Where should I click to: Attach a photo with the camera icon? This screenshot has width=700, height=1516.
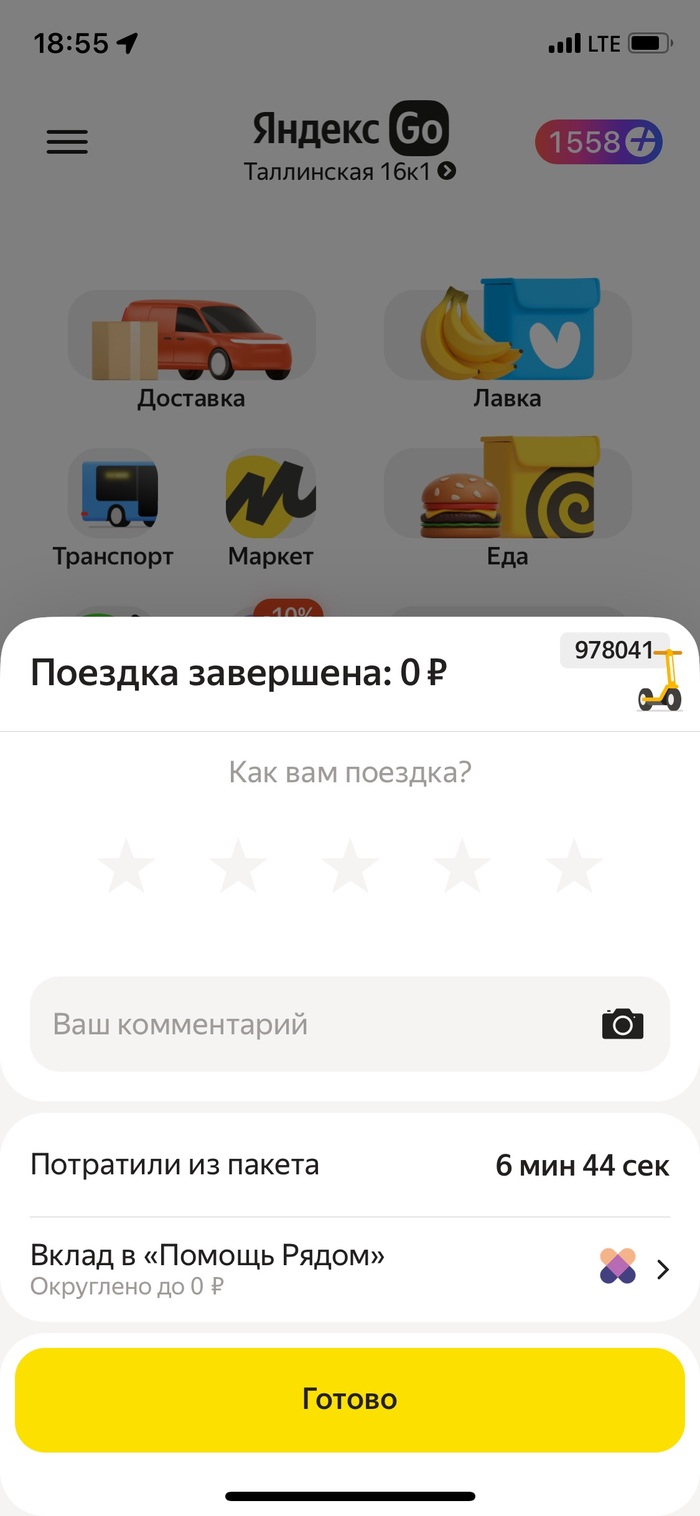[x=622, y=1024]
